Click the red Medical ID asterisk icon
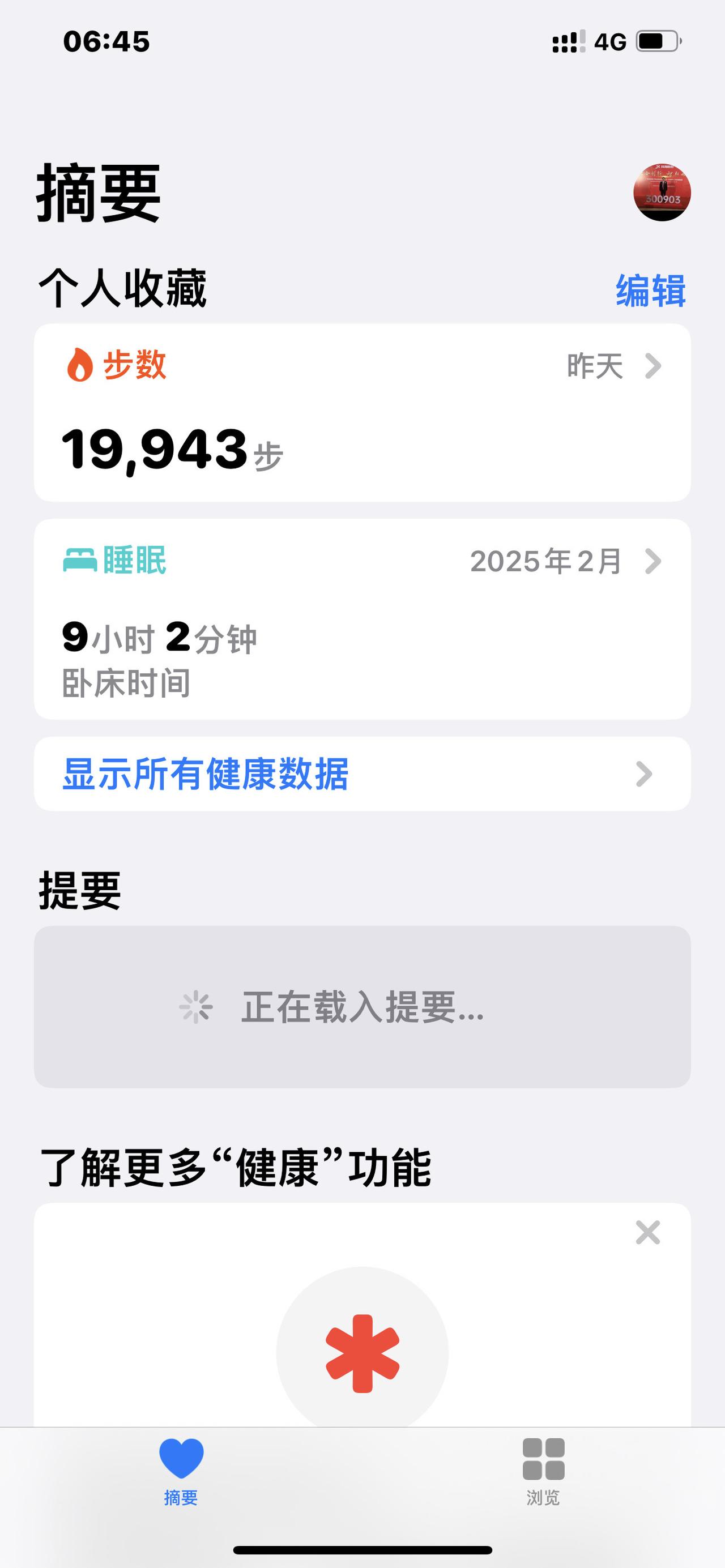Viewport: 725px width, 1568px height. point(362,1352)
